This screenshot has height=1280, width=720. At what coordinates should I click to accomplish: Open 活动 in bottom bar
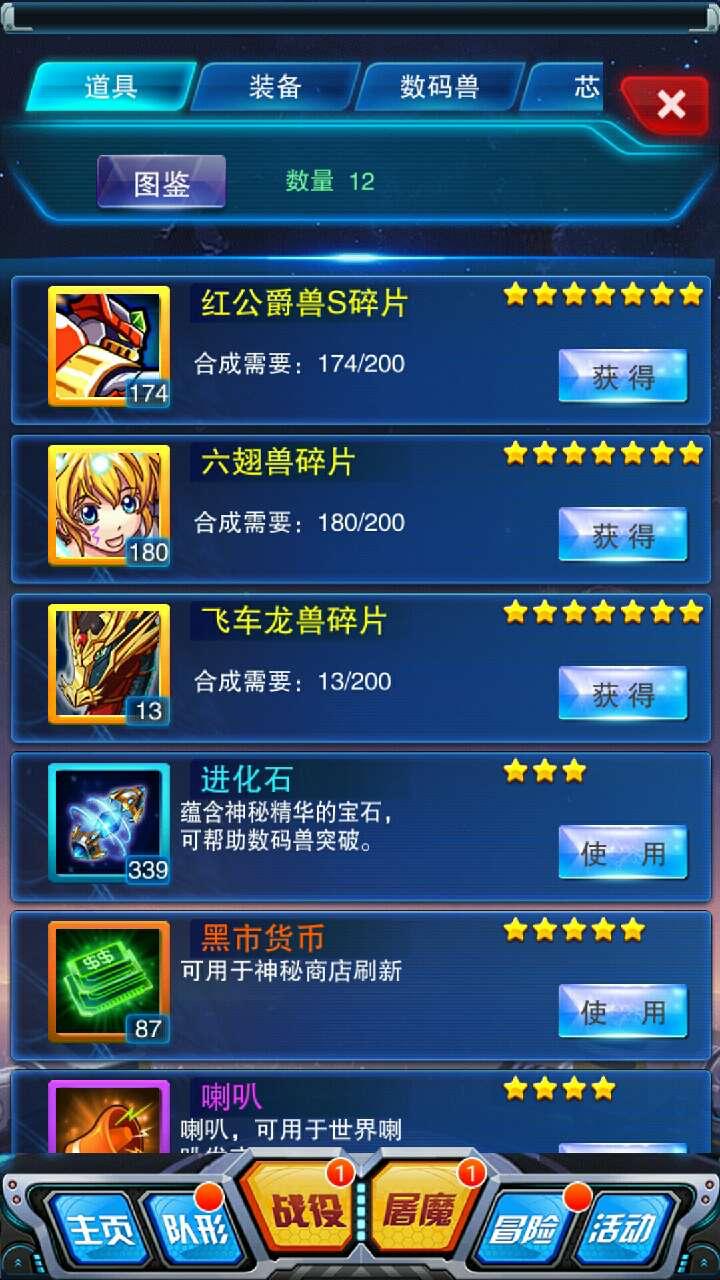[621, 1228]
